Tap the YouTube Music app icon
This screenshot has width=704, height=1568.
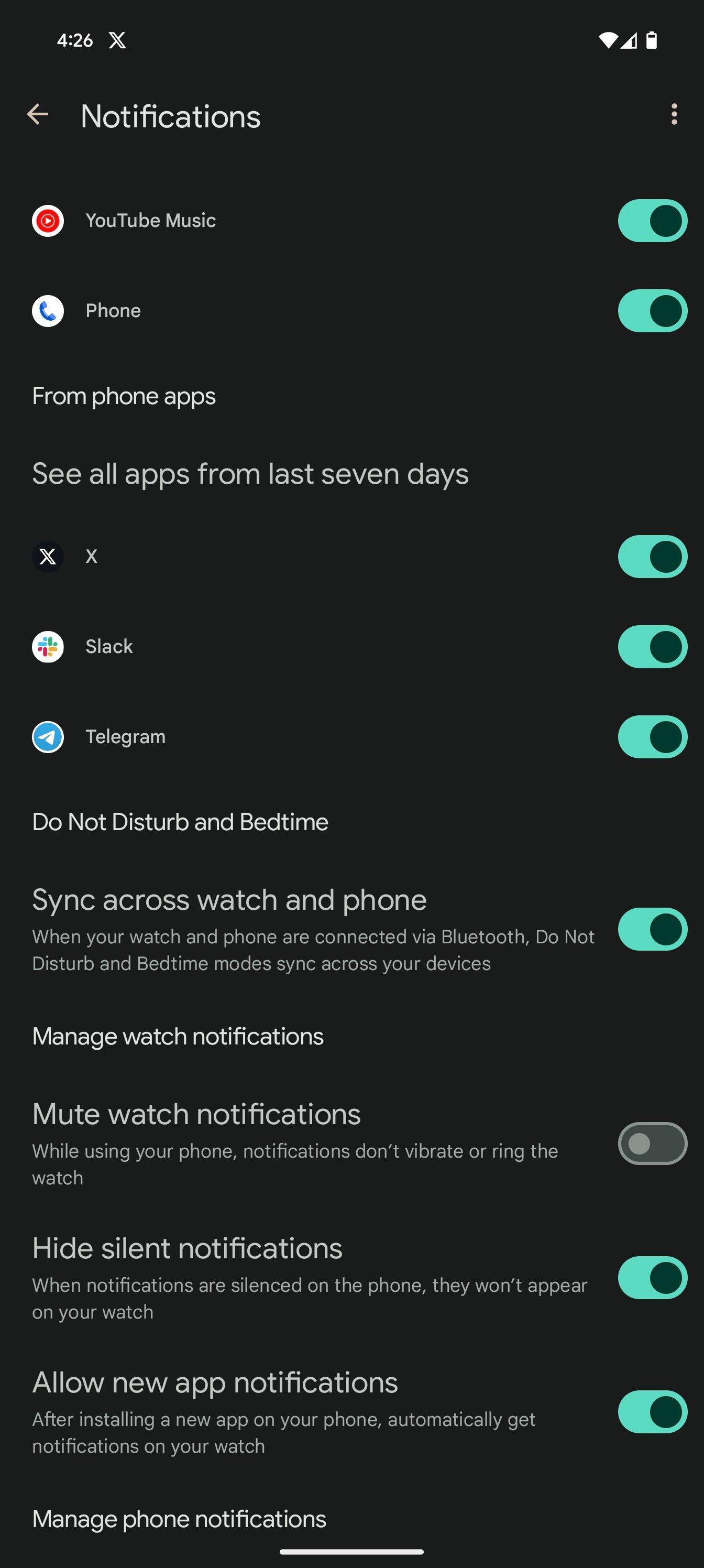[48, 221]
